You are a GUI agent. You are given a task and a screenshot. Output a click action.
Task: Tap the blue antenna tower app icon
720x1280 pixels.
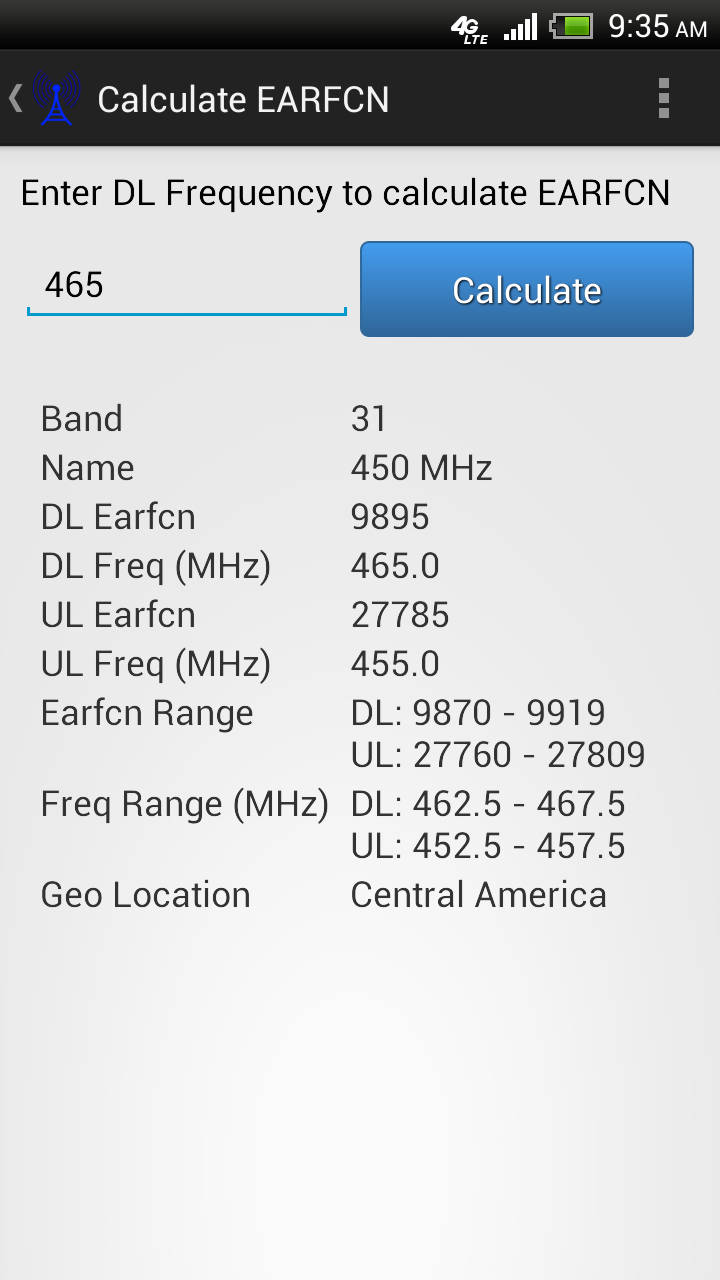pyautogui.click(x=55, y=98)
